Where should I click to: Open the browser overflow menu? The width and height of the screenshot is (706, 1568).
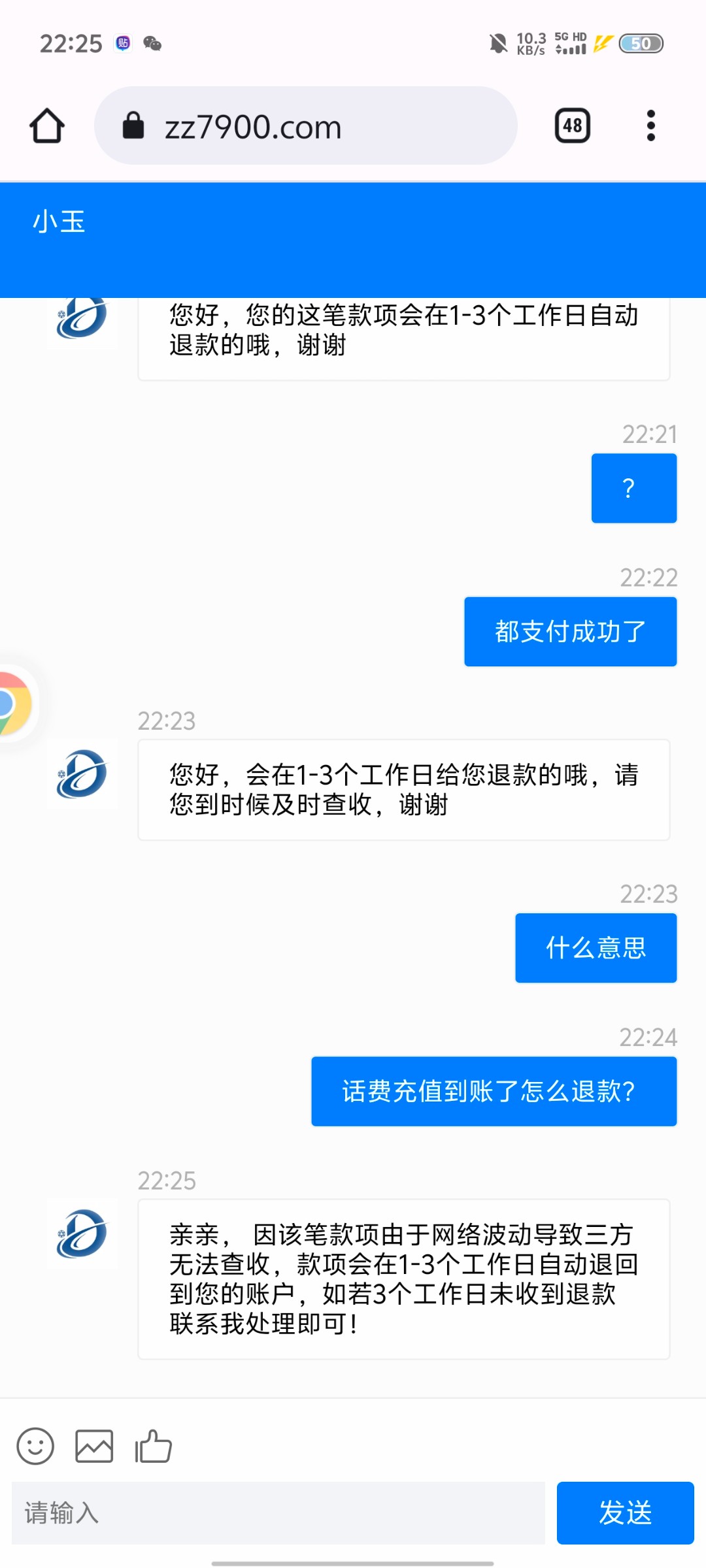coord(650,125)
